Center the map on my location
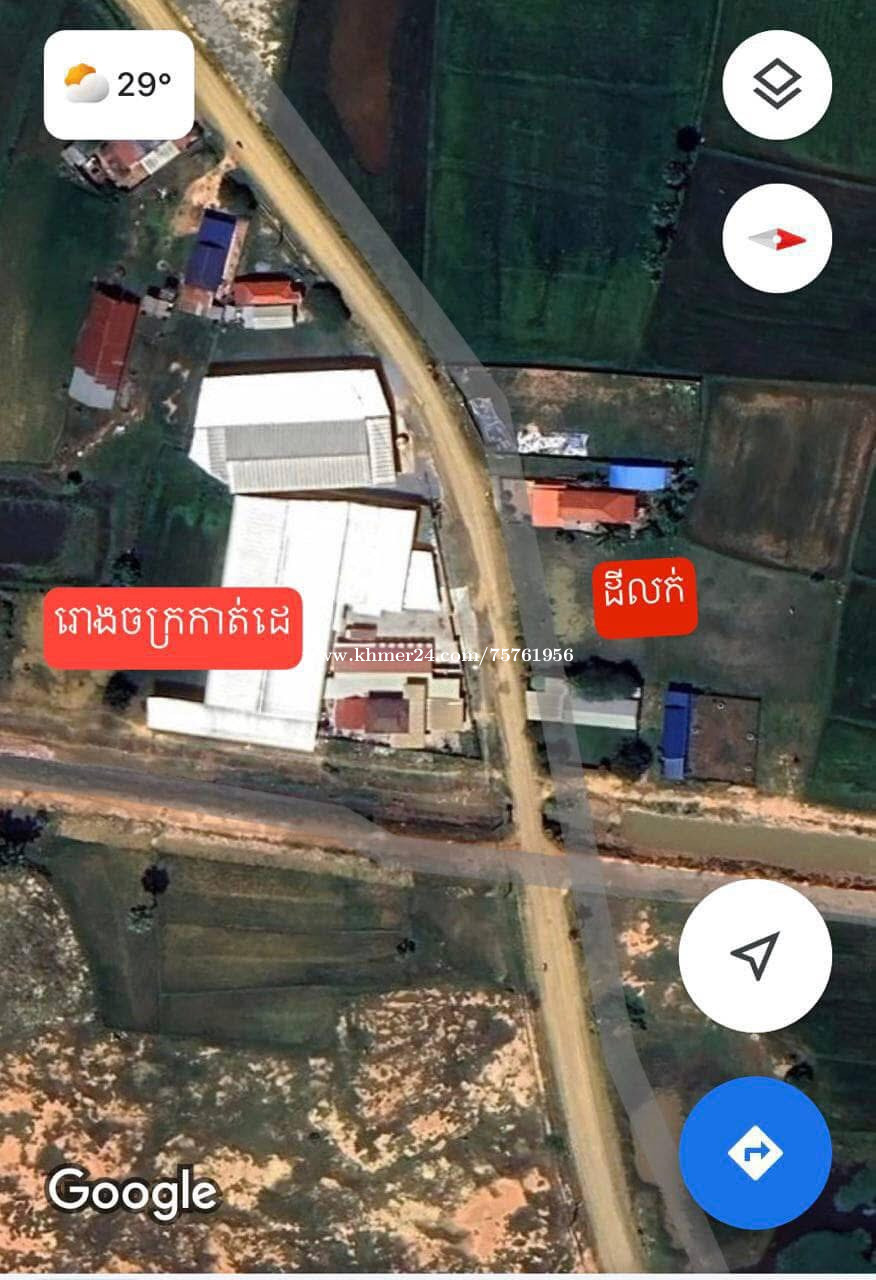This screenshot has width=876, height=1280. (x=755, y=955)
